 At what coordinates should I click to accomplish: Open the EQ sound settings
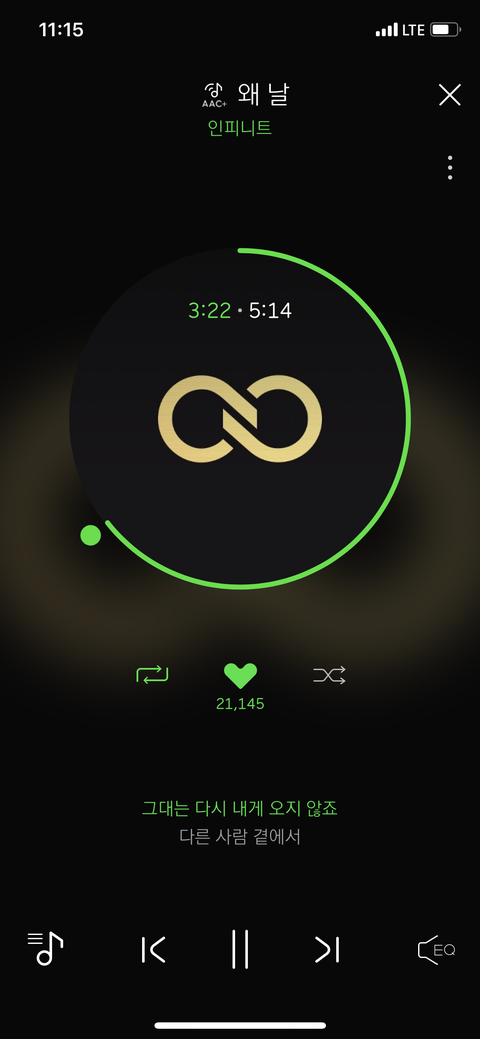[x=436, y=950]
